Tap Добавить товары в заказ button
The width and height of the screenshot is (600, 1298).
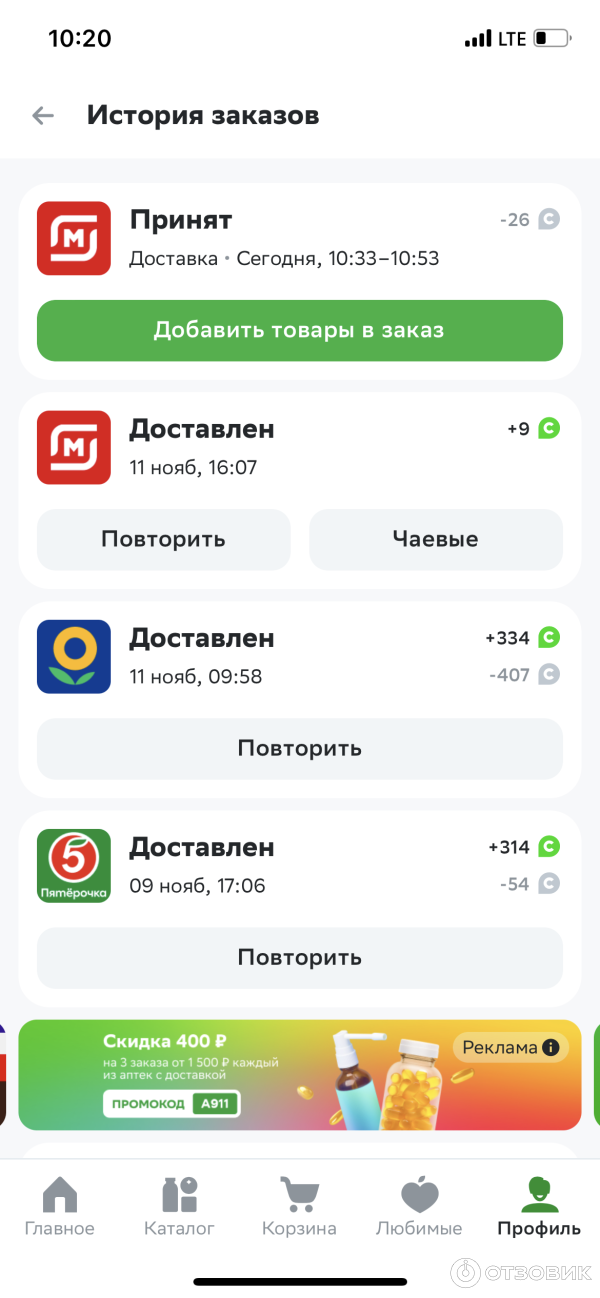(299, 331)
